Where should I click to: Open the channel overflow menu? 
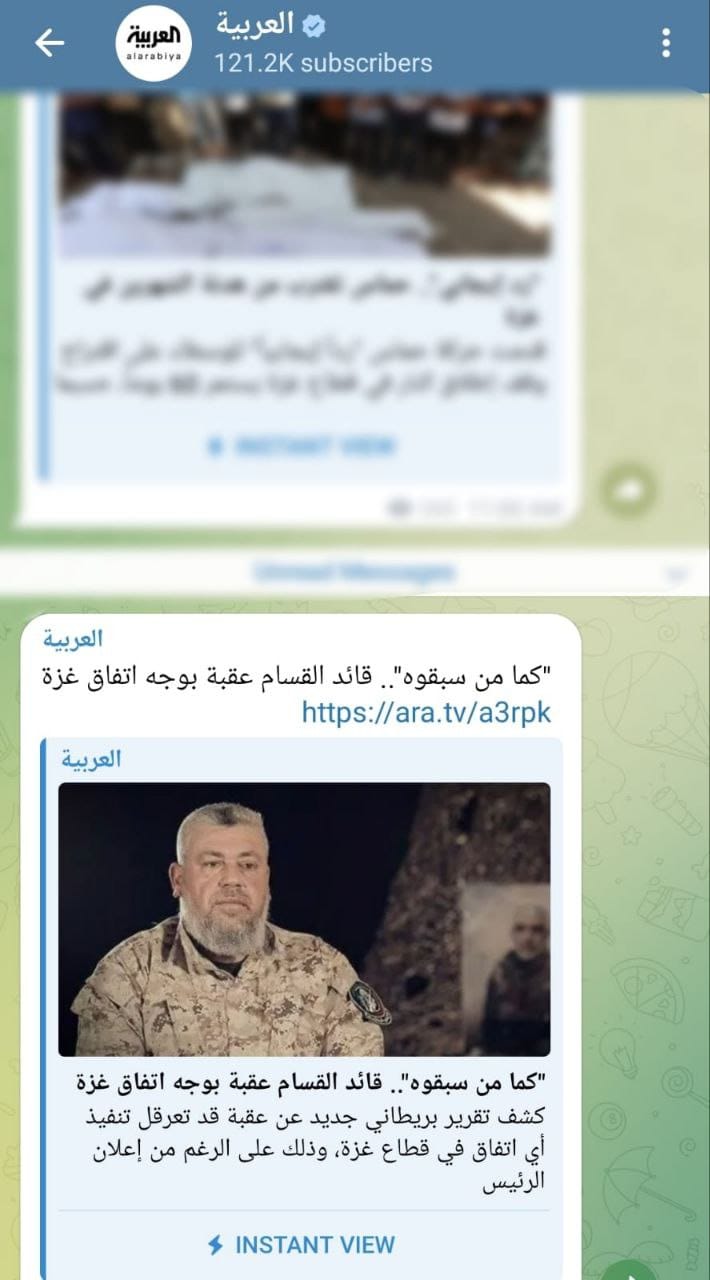666,43
